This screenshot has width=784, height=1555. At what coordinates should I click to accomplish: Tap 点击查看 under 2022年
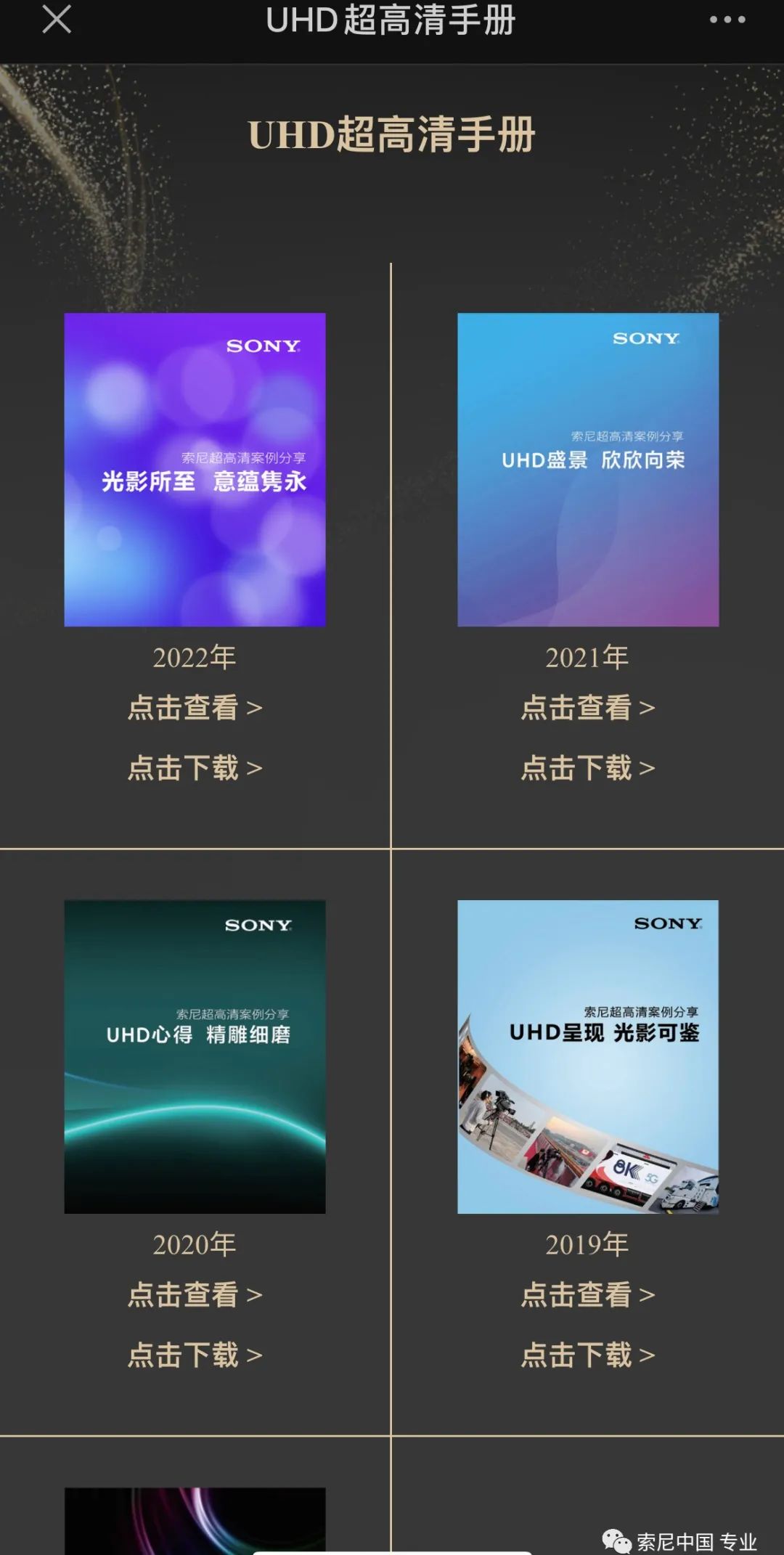pos(195,708)
